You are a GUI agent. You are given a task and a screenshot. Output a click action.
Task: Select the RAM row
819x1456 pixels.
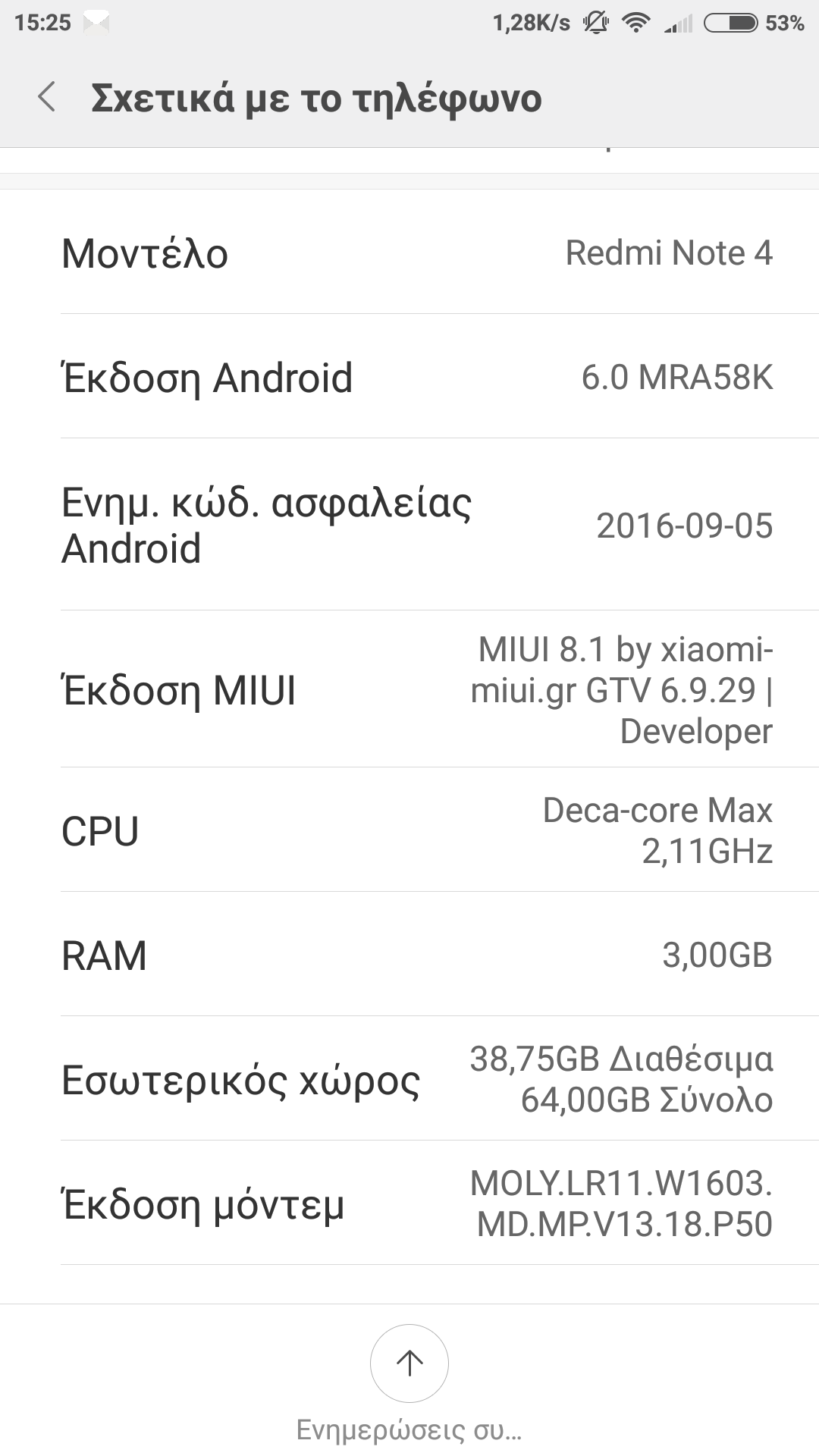(409, 955)
